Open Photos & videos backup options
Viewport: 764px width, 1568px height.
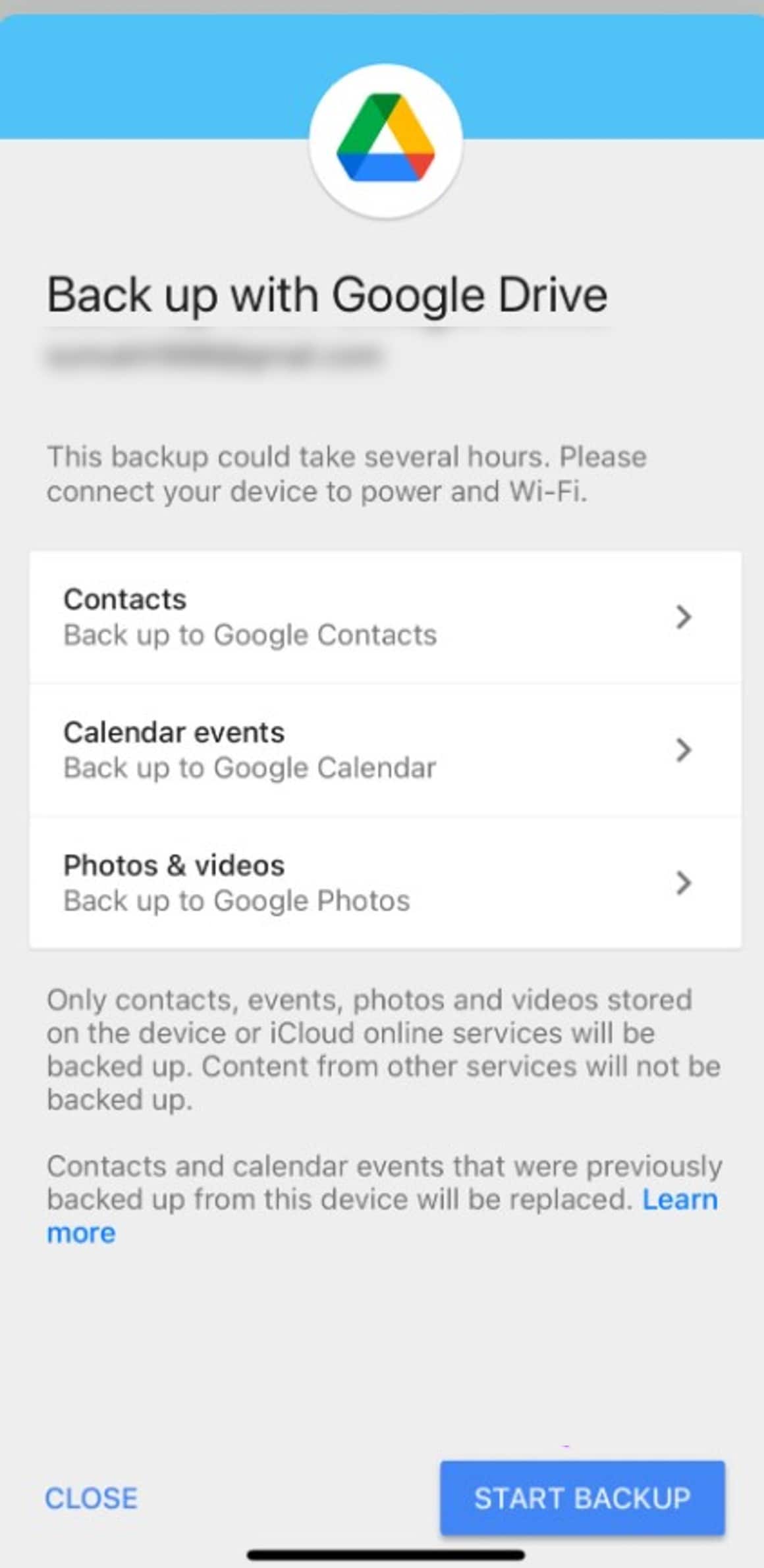click(385, 882)
